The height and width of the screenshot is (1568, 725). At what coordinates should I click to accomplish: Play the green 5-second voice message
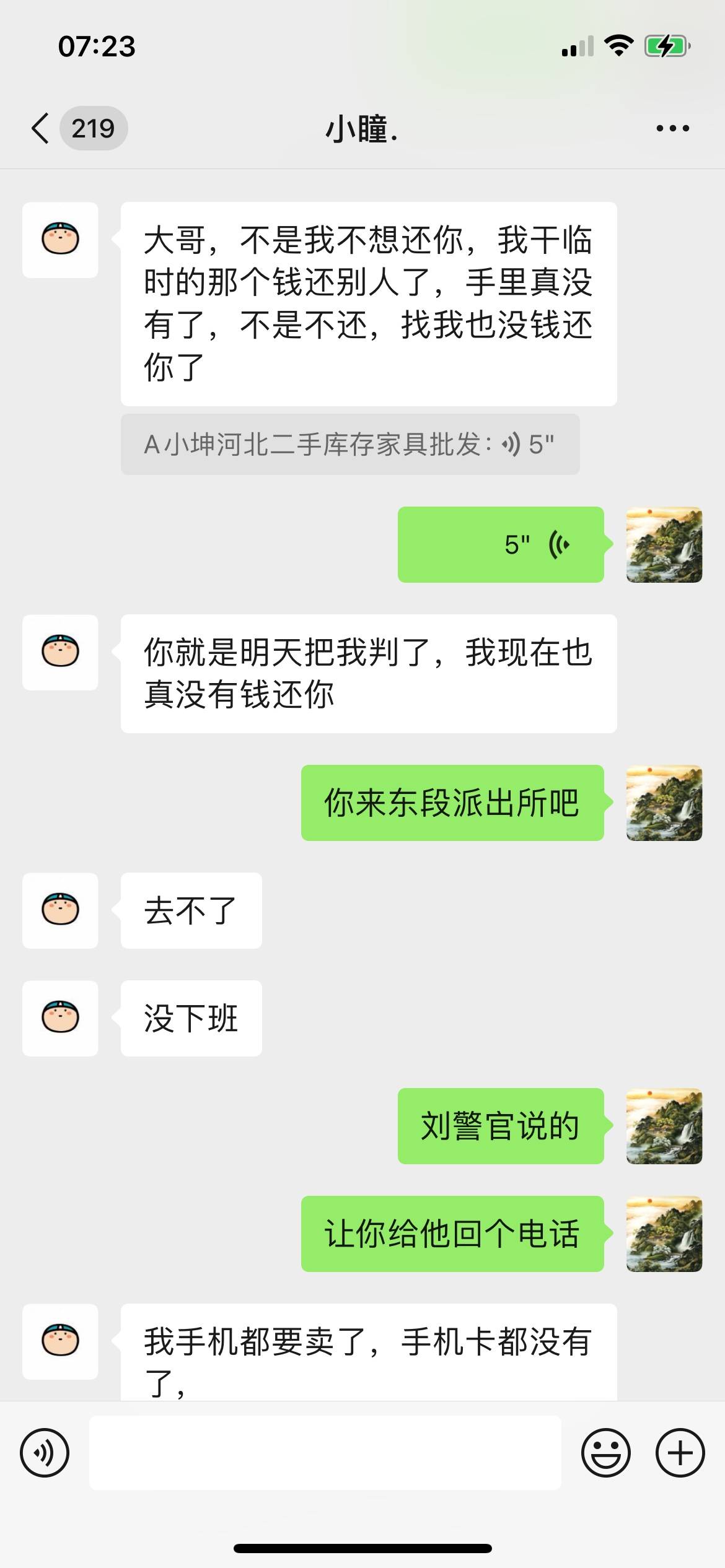500,545
